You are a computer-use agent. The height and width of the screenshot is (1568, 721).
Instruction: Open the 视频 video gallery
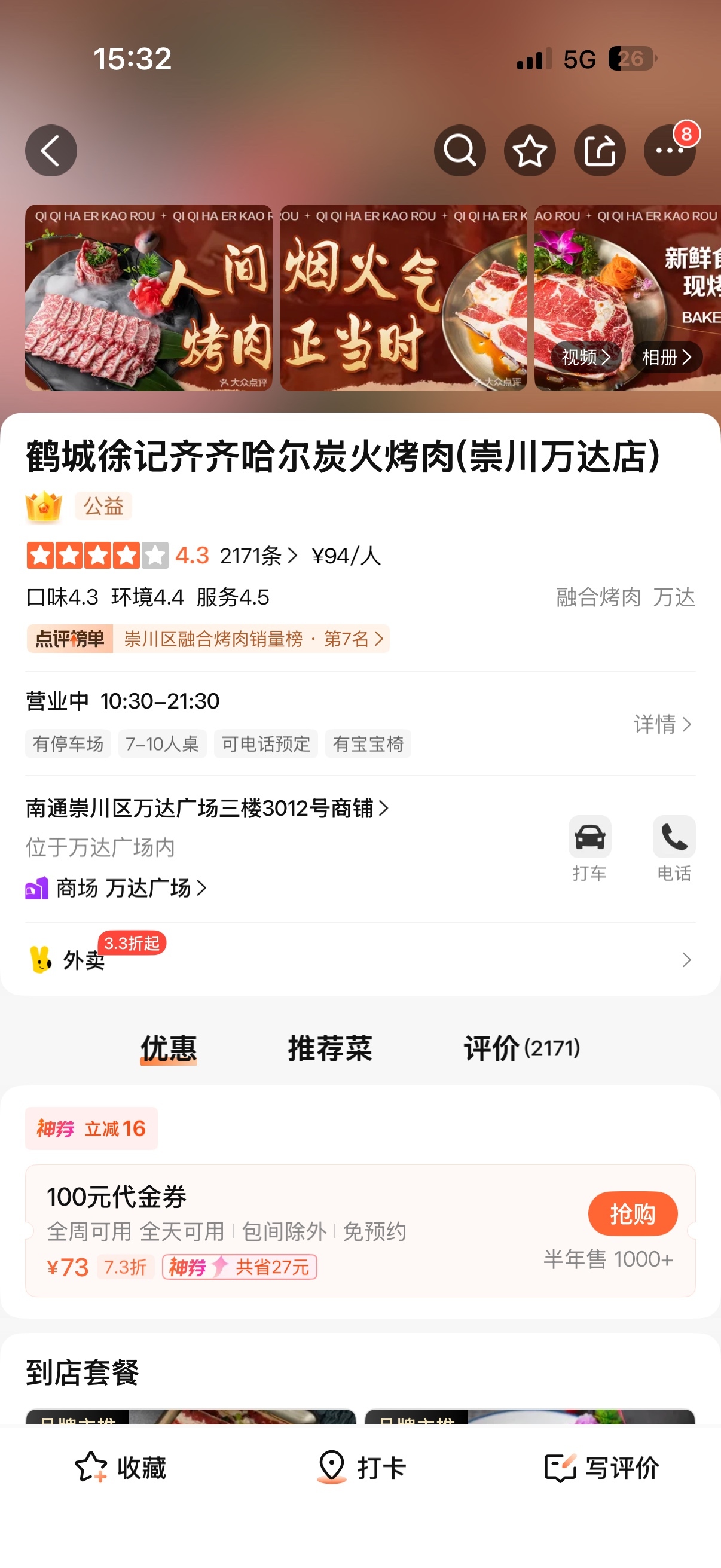coord(585,357)
